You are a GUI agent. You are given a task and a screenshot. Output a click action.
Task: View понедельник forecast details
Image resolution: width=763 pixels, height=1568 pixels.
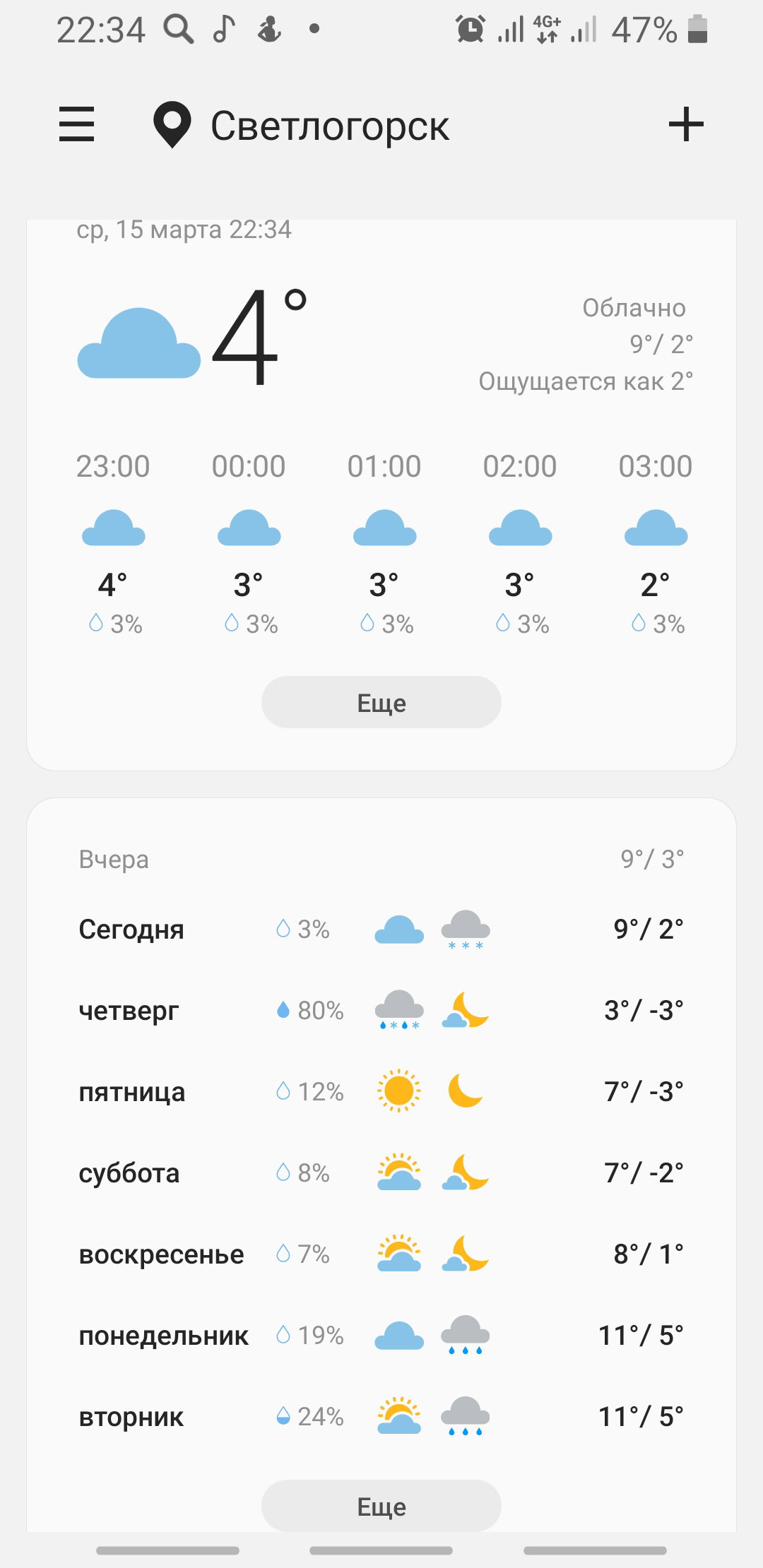[x=381, y=1336]
